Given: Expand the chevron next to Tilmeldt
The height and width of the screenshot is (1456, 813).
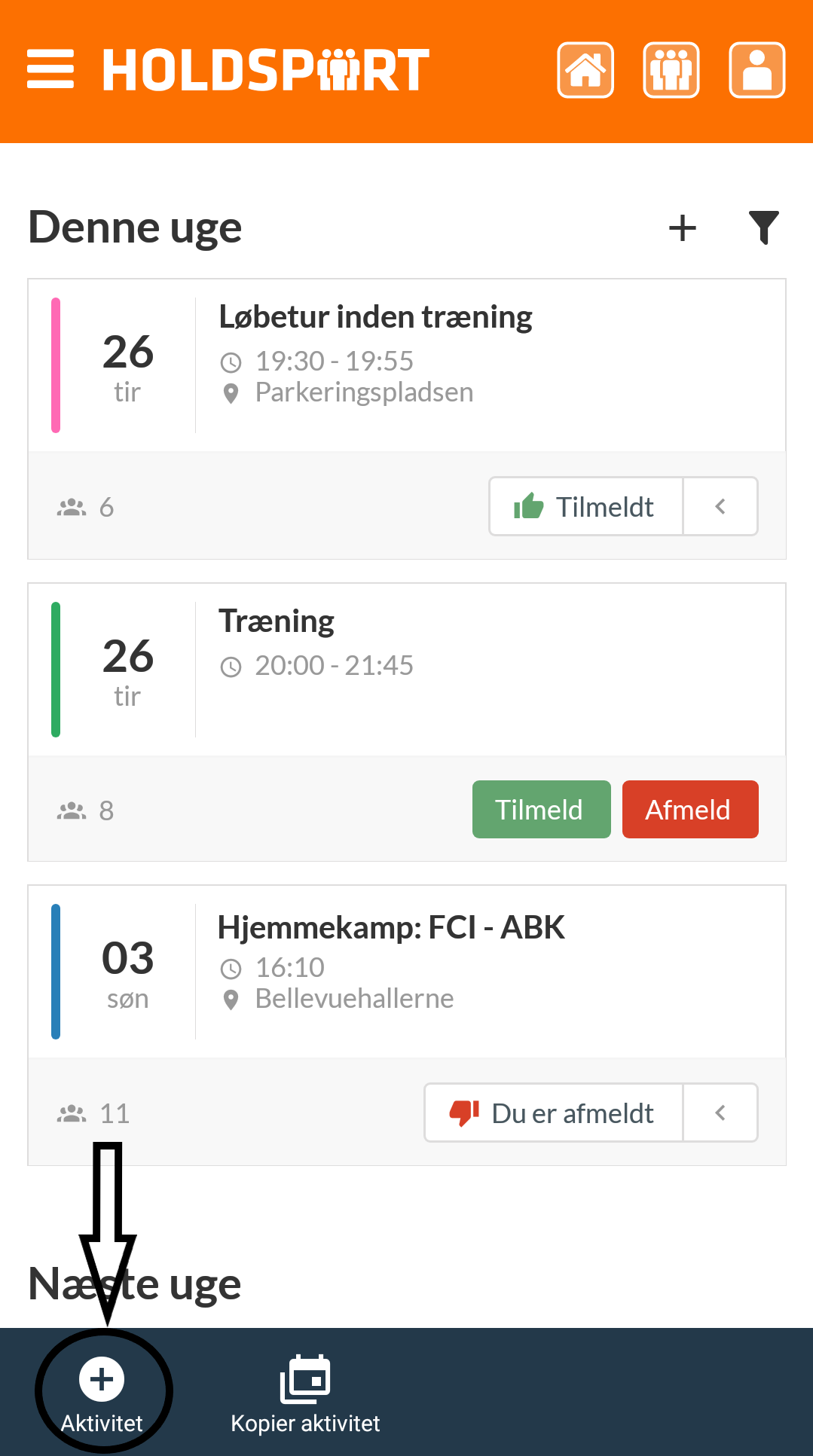Looking at the screenshot, I should click(x=720, y=506).
